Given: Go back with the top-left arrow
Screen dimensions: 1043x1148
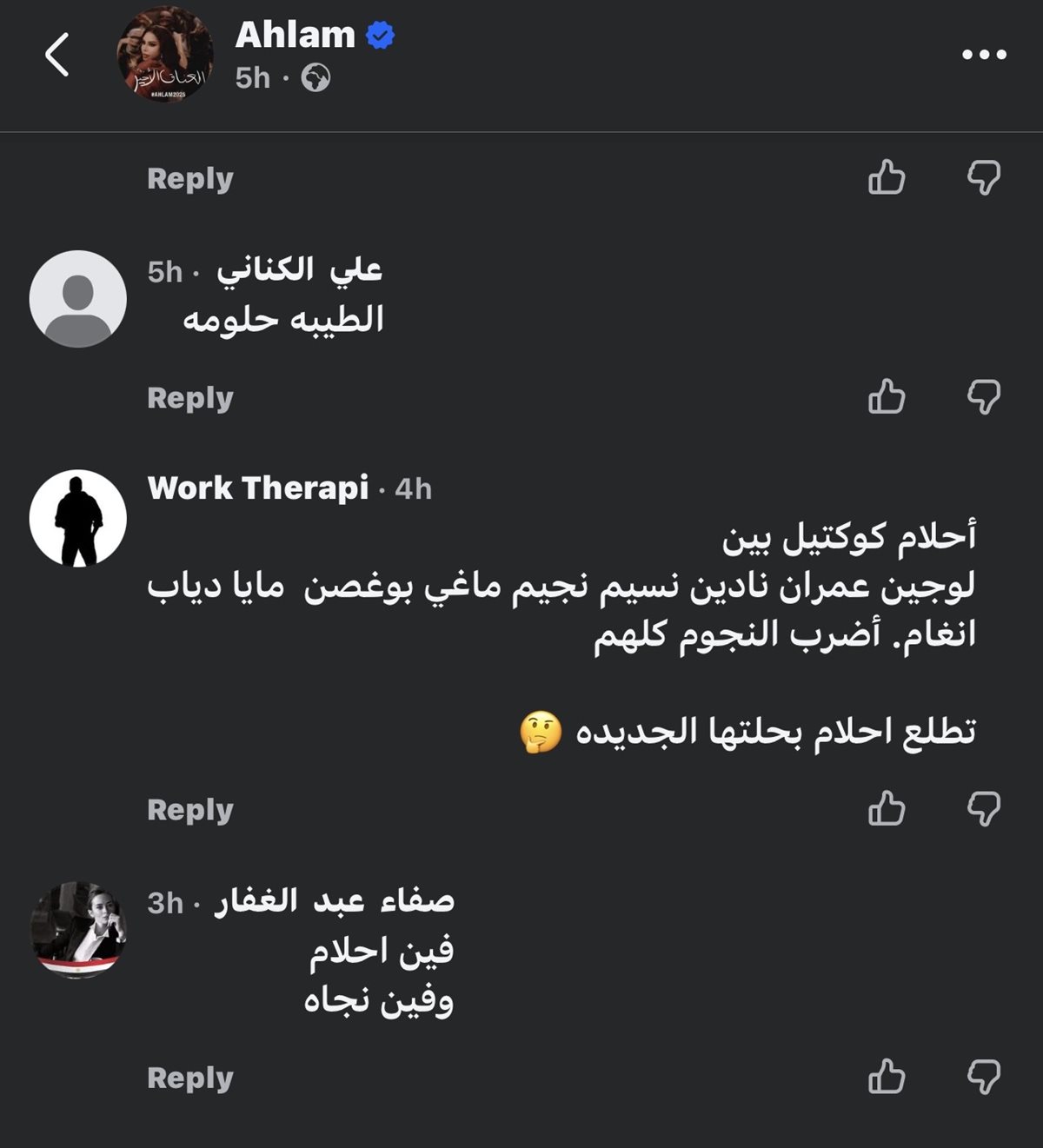Looking at the screenshot, I should pos(57,55).
